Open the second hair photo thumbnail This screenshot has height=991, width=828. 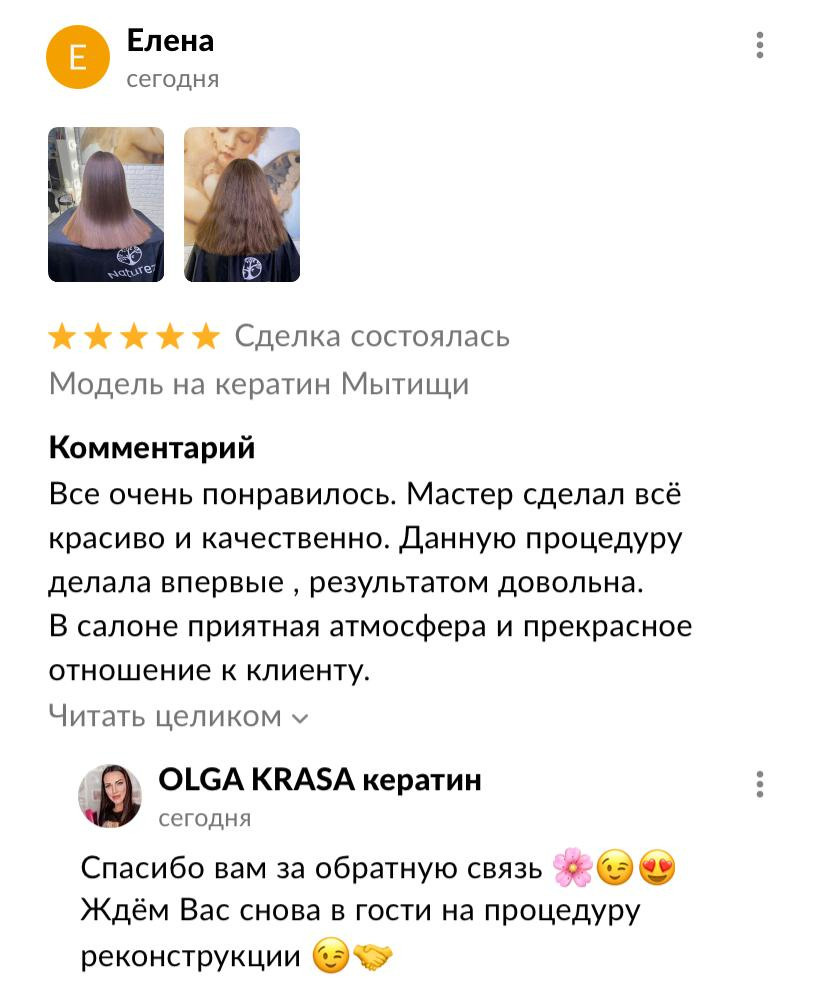coord(241,203)
